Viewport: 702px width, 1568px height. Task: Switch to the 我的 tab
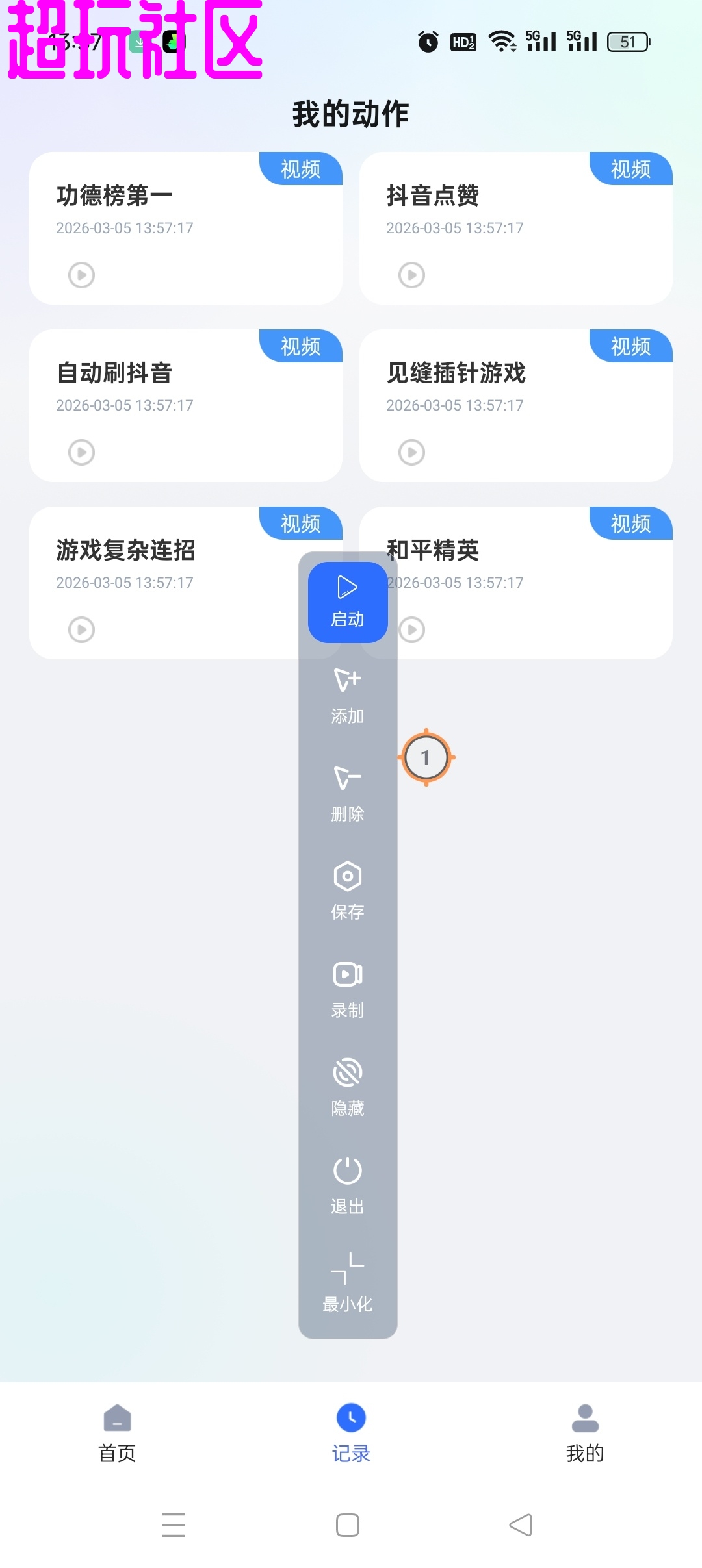pyautogui.click(x=585, y=1432)
